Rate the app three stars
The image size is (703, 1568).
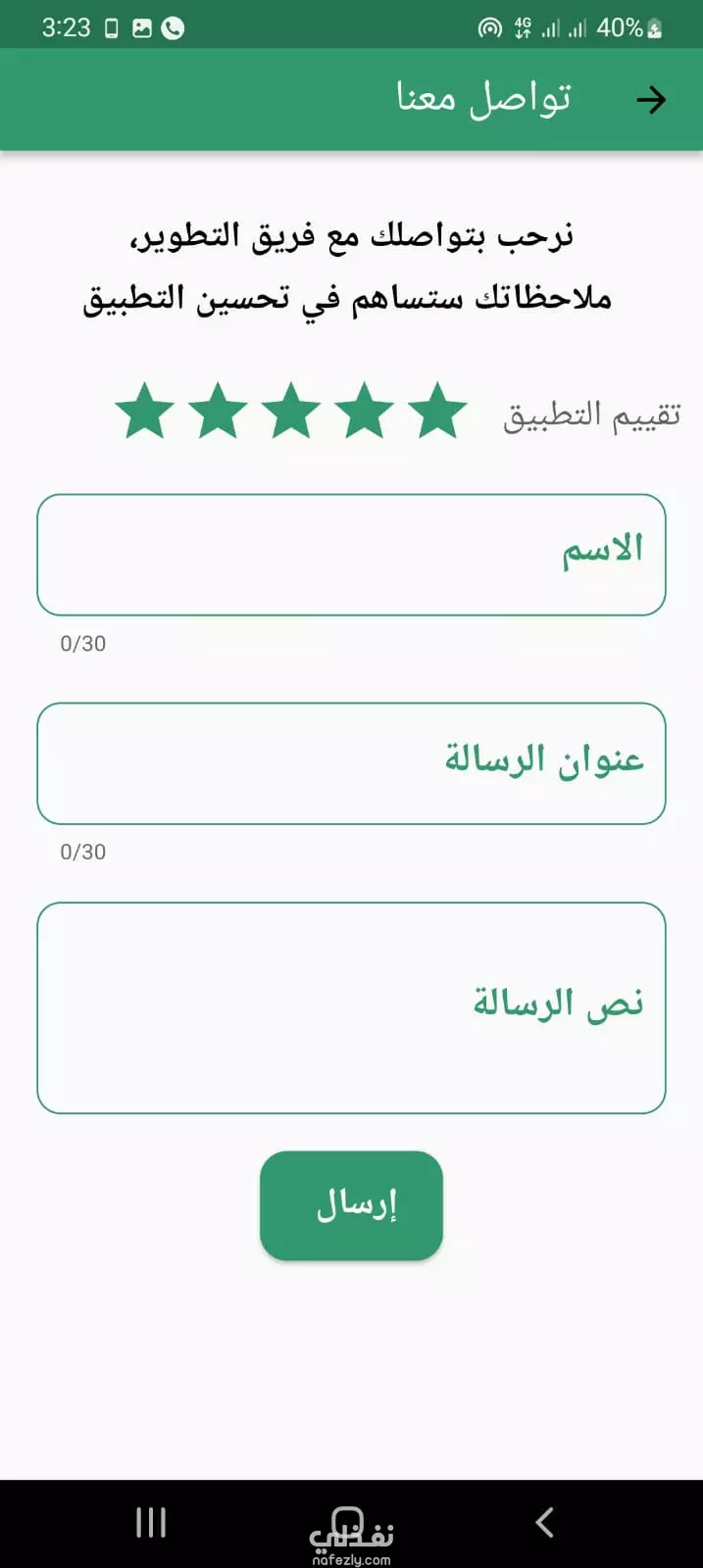click(x=291, y=411)
